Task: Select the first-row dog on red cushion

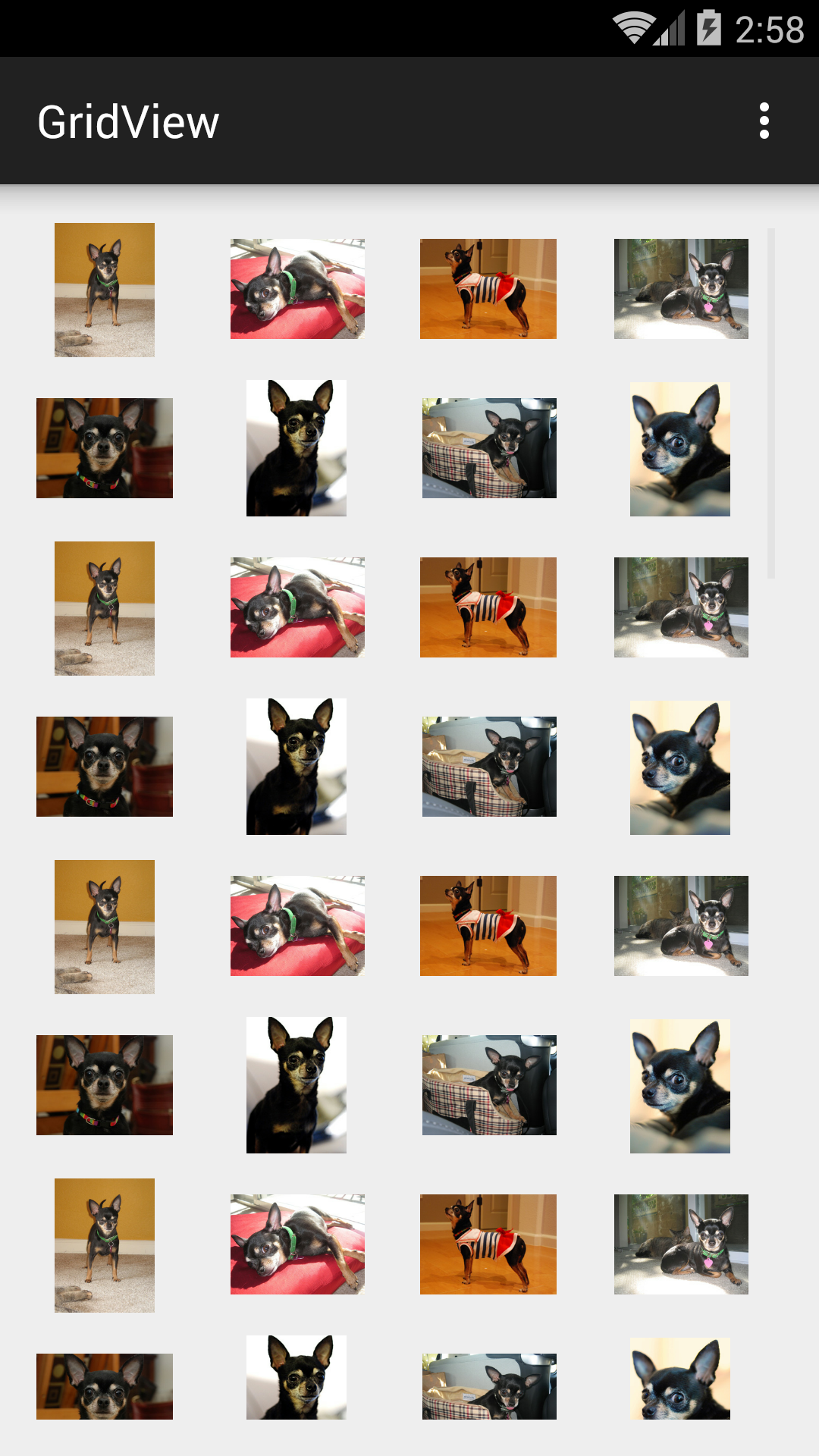Action: pos(297,289)
